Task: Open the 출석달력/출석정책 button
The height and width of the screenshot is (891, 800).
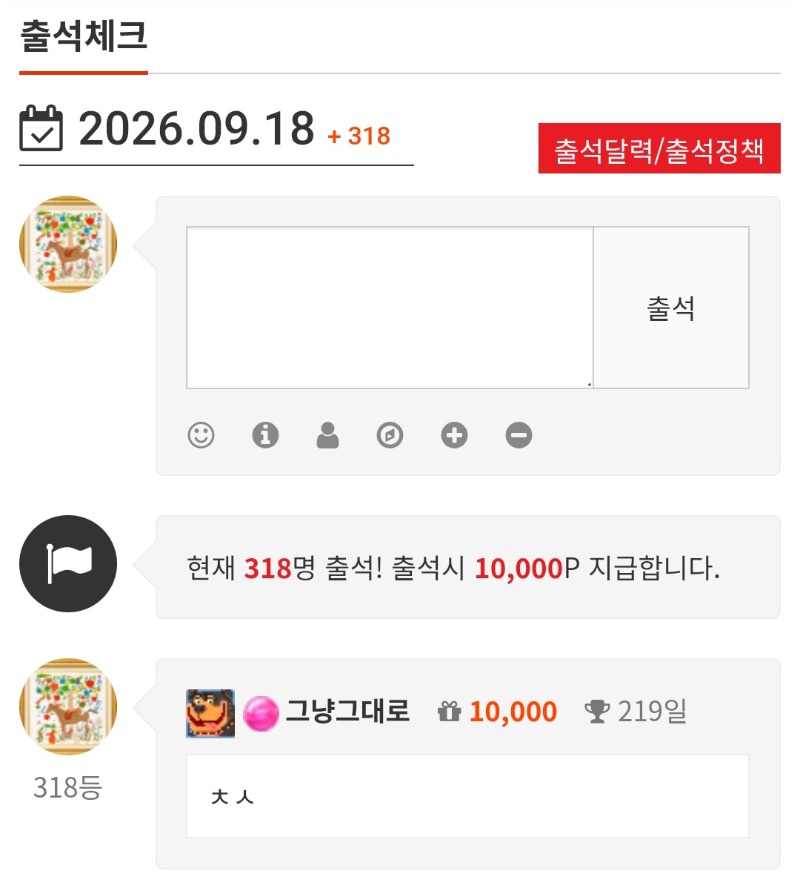Action: coord(659,148)
